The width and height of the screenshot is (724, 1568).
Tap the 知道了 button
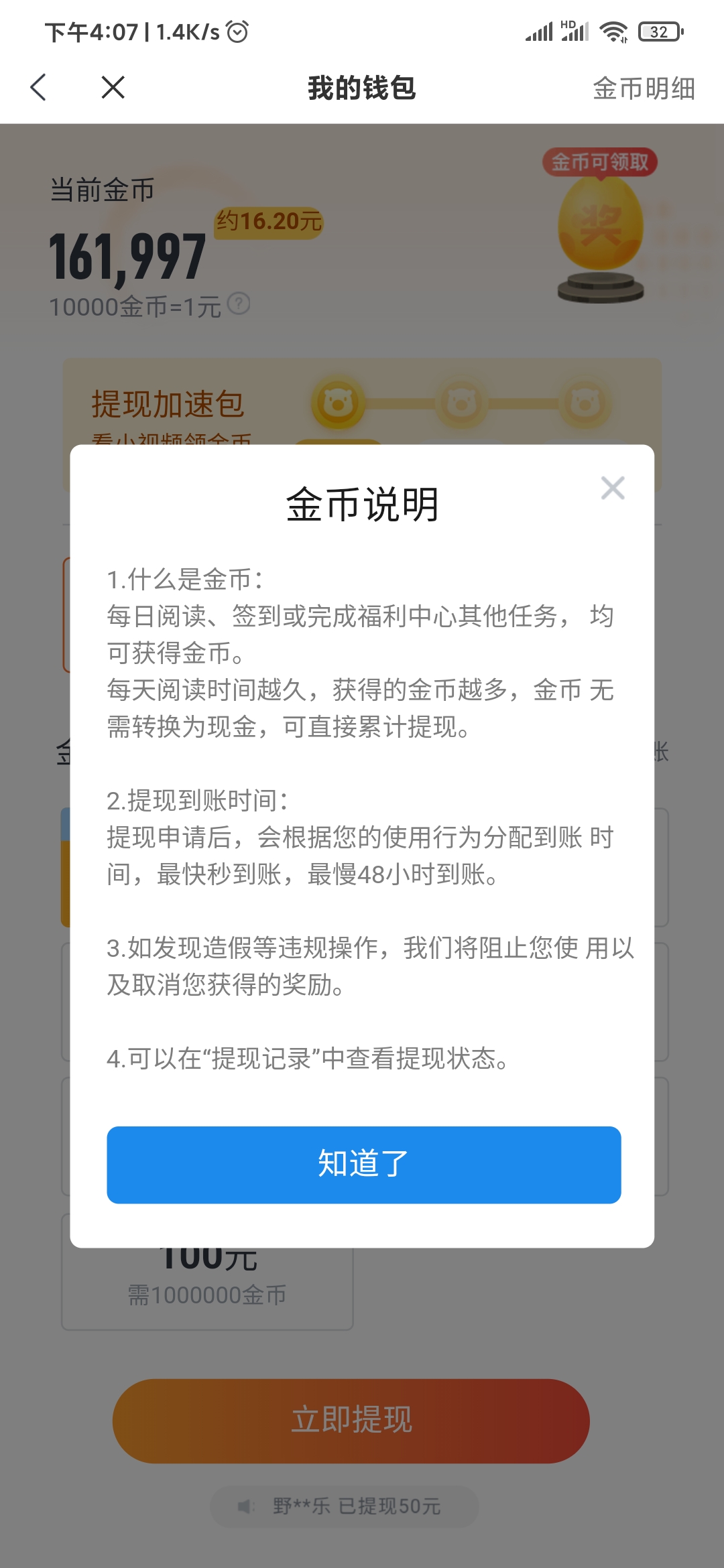(363, 1165)
